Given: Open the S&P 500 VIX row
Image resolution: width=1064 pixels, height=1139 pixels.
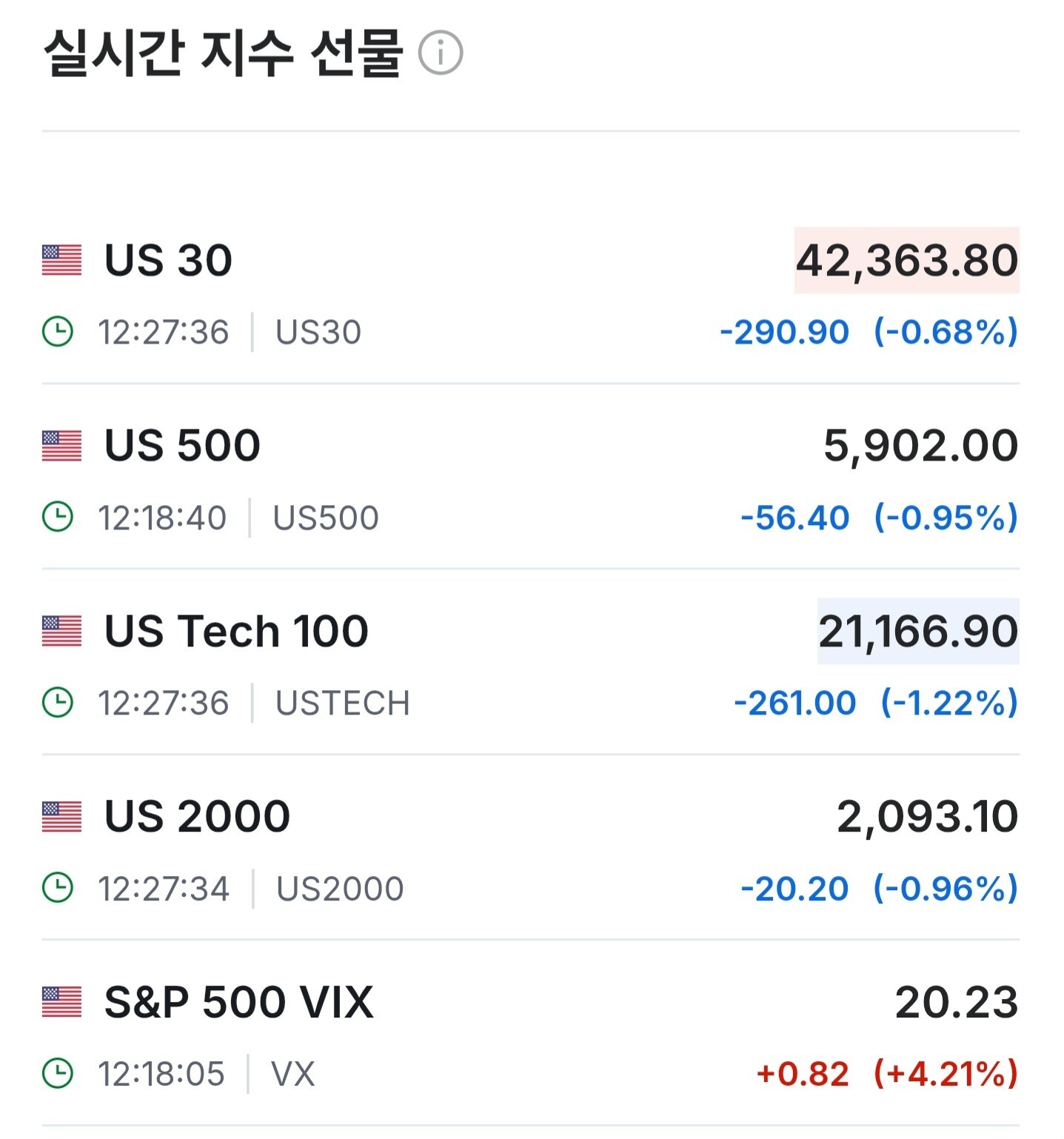Looking at the screenshot, I should [238, 1003].
